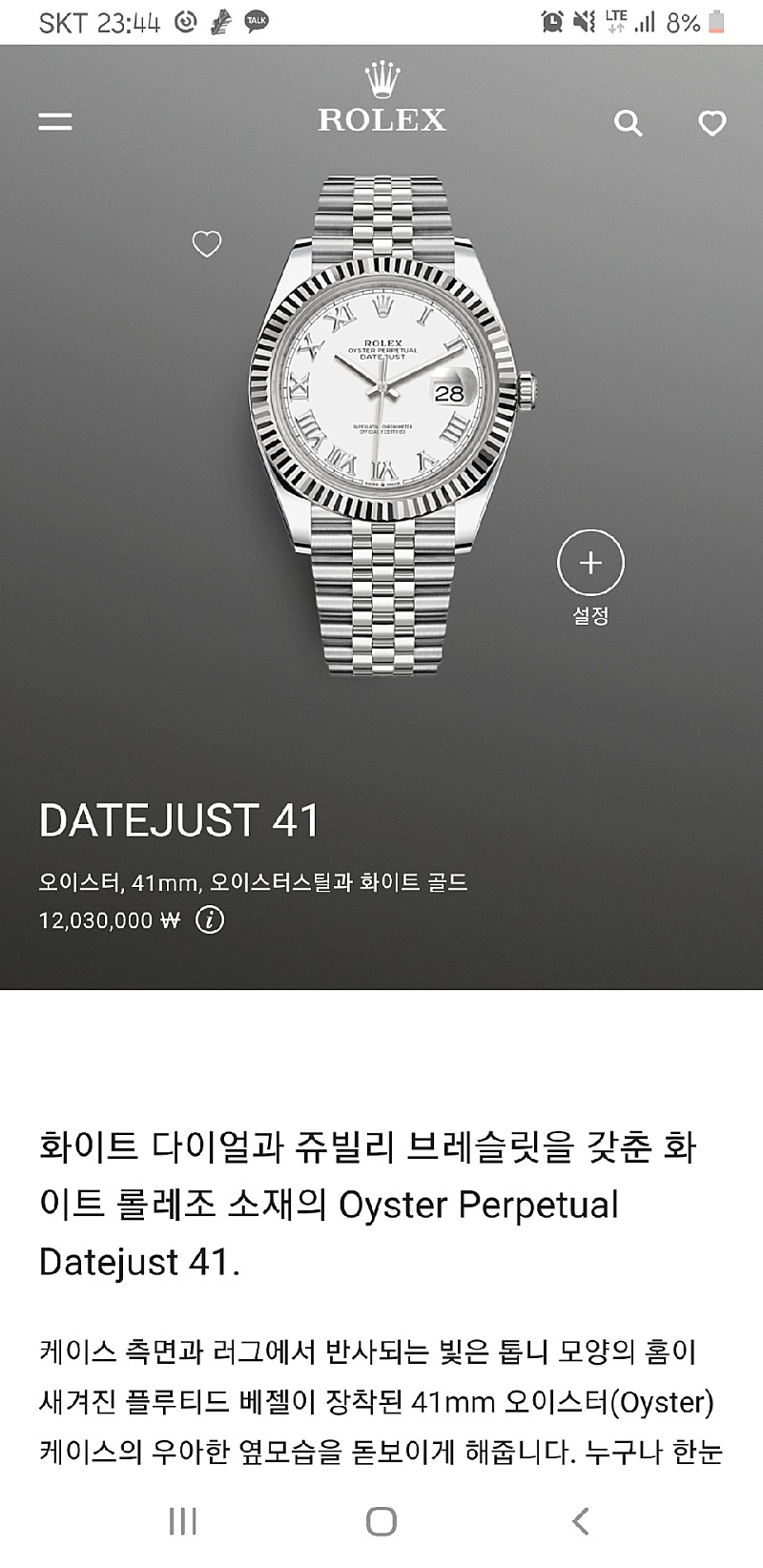Open recent apps from navigation bar

click(182, 1521)
